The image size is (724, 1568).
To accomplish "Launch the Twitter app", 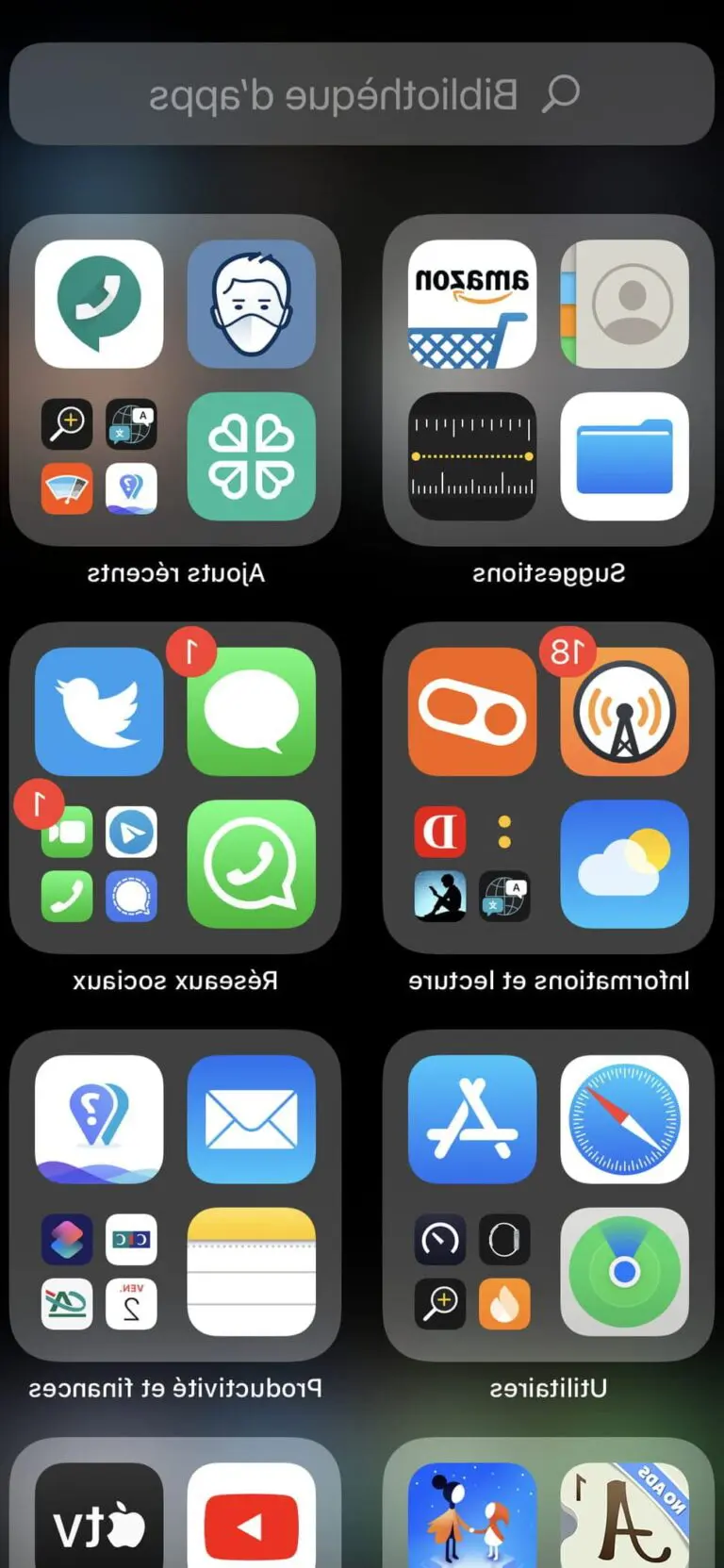I will 99,712.
